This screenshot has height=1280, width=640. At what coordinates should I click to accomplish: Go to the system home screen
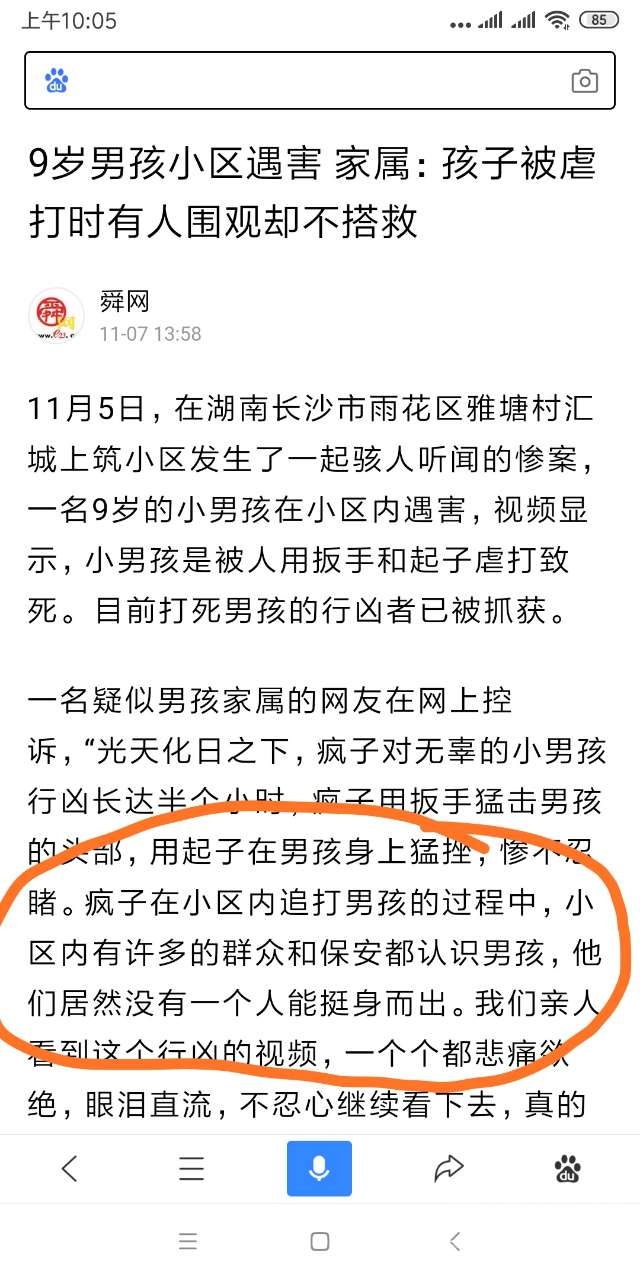coord(320,1242)
